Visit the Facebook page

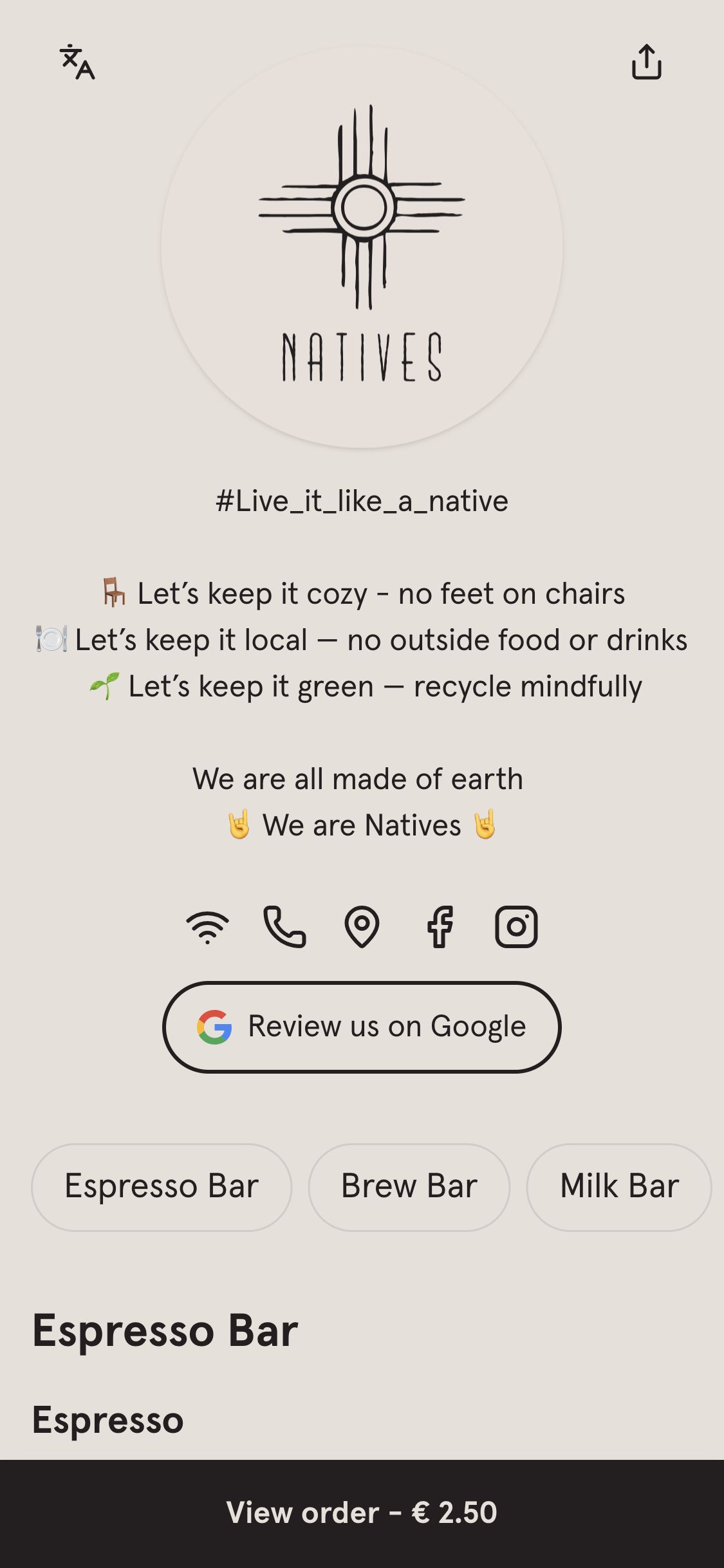click(440, 927)
